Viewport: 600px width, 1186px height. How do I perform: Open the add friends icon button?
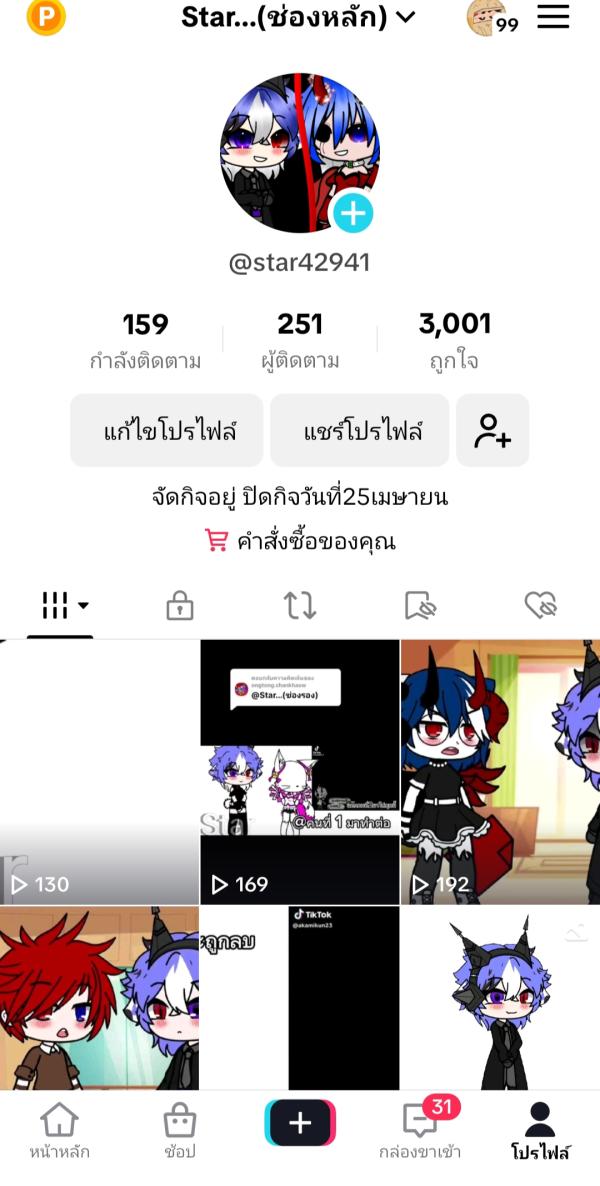click(492, 431)
